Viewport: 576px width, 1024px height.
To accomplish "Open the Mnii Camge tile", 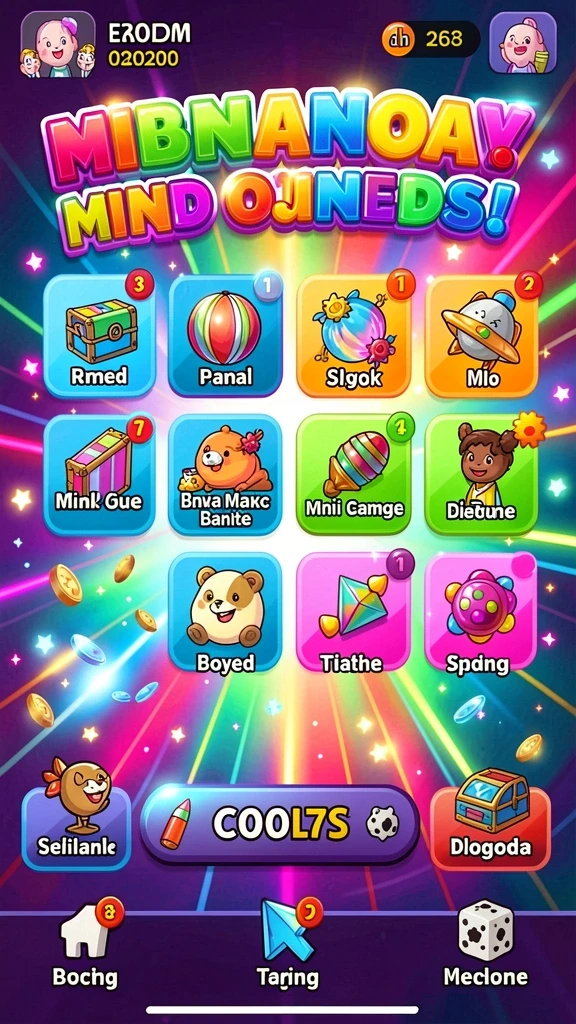I will [353, 475].
